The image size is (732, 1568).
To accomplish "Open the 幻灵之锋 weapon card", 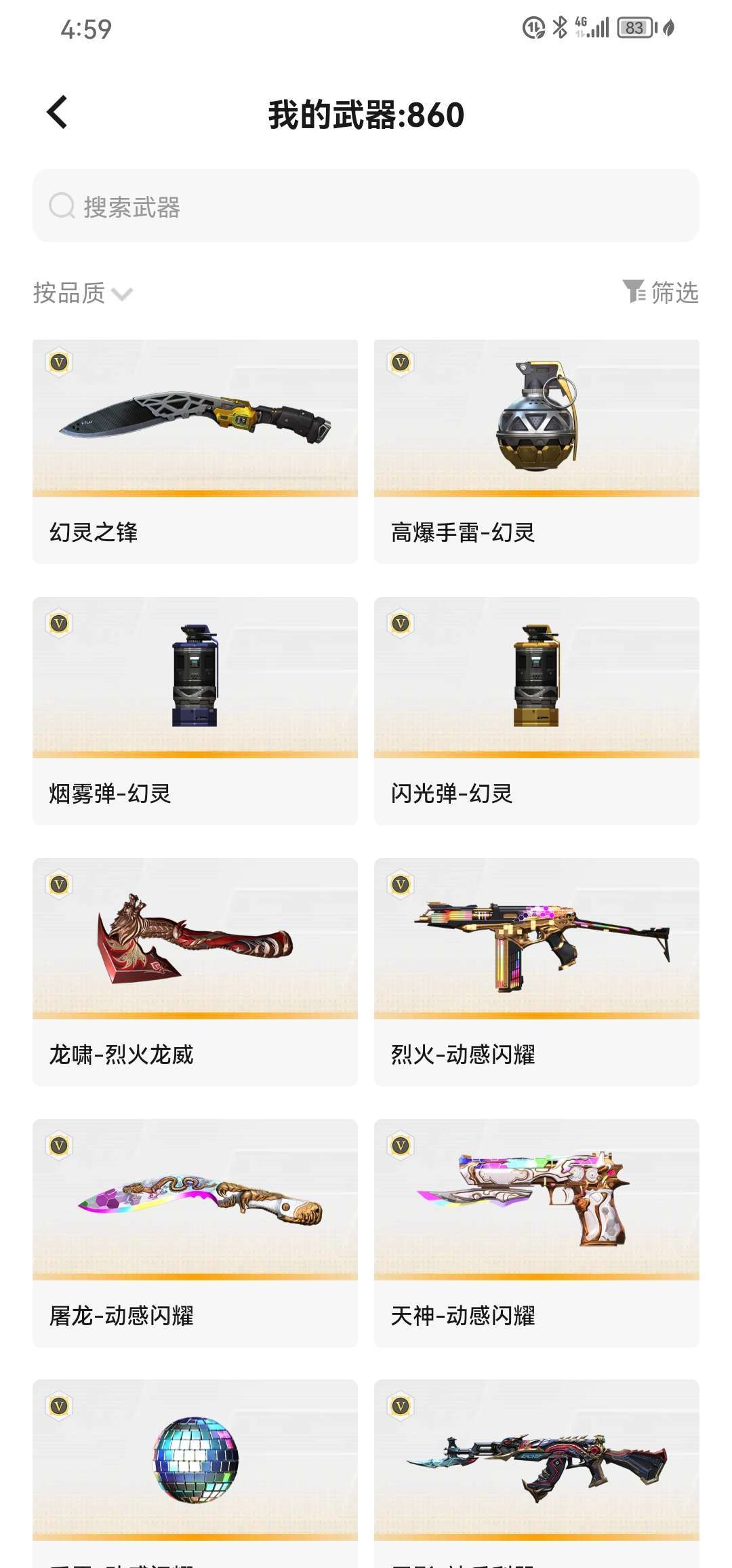I will coord(195,451).
